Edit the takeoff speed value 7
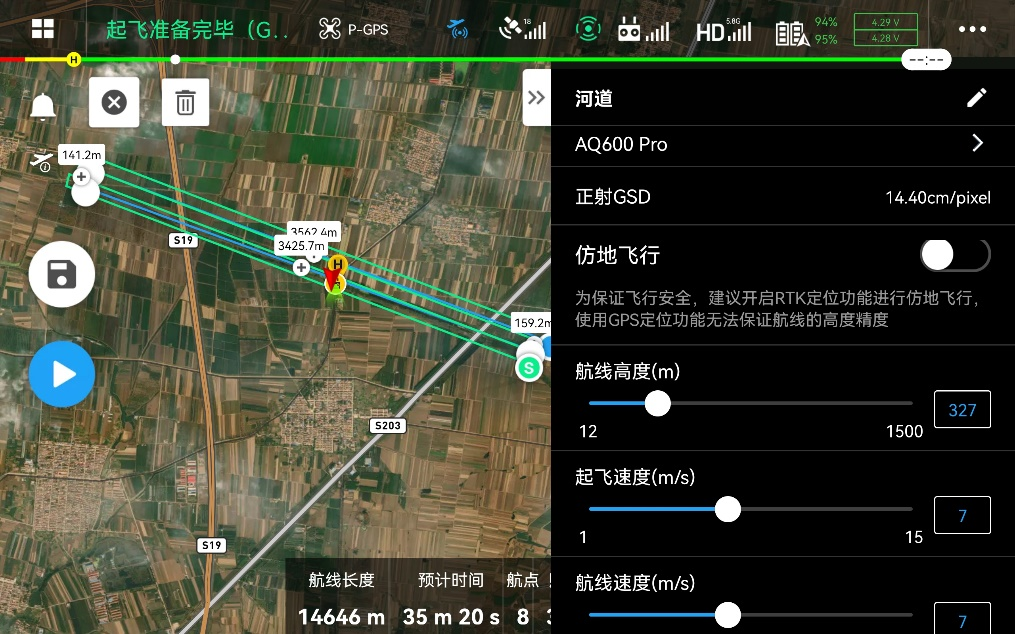The height and width of the screenshot is (634, 1015). [x=961, y=516]
